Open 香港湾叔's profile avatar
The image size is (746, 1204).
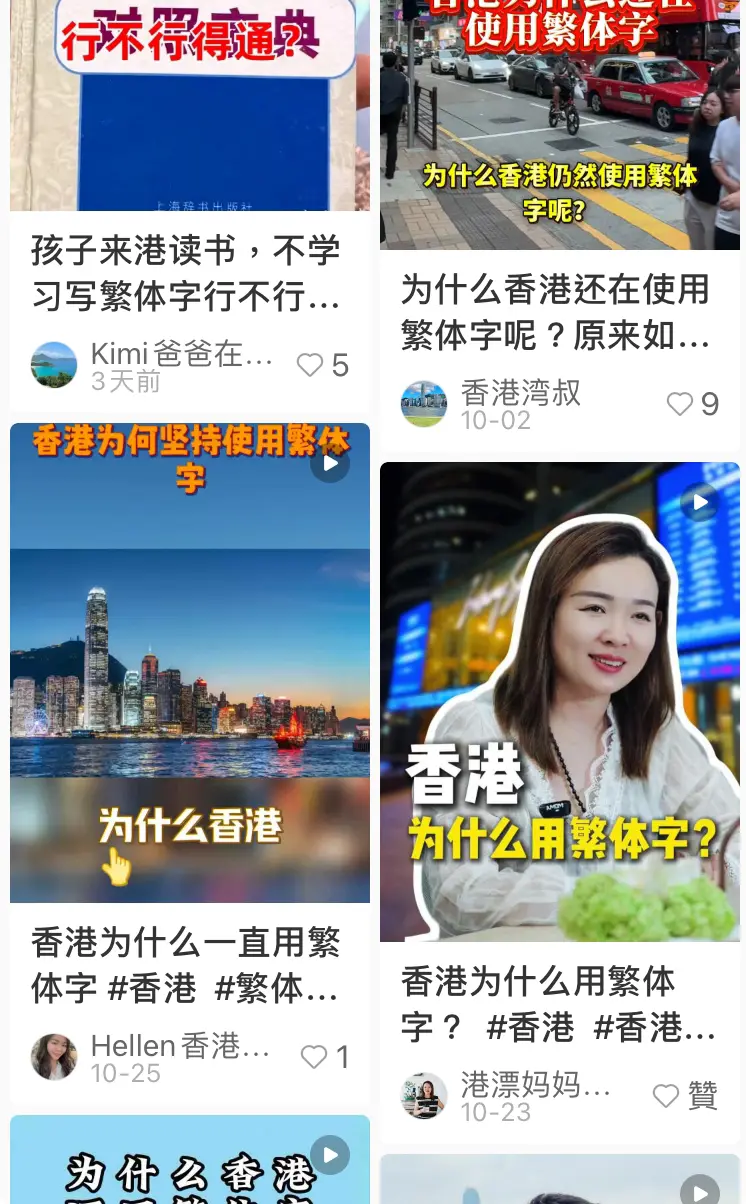[x=424, y=404]
